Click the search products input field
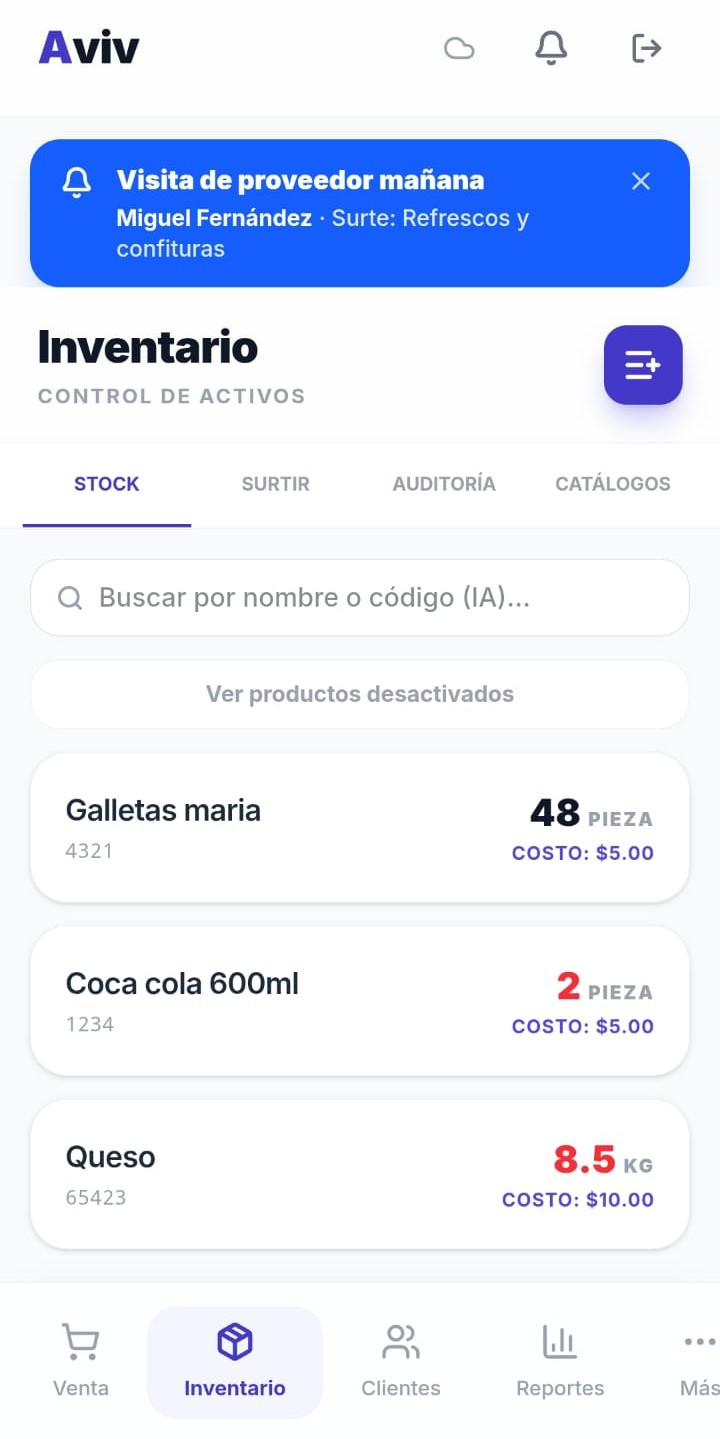Image resolution: width=720 pixels, height=1439 pixels. point(359,597)
